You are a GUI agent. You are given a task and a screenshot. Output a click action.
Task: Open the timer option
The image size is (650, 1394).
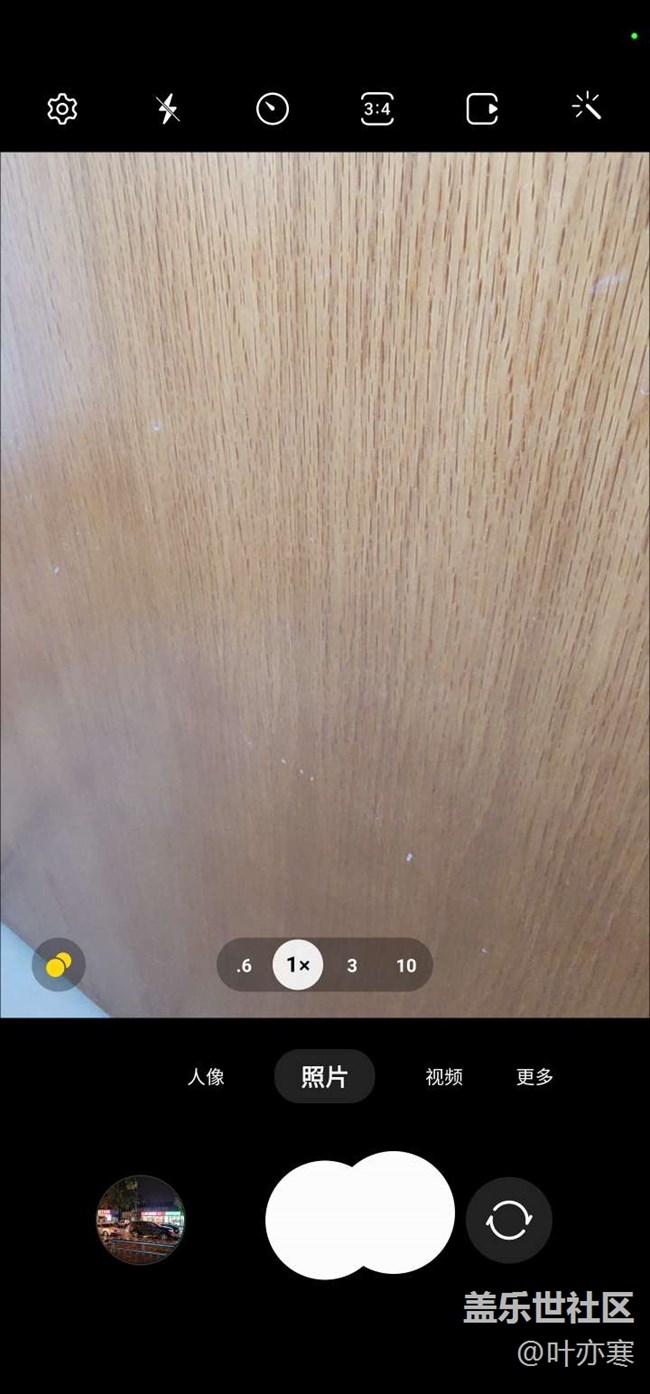(272, 109)
